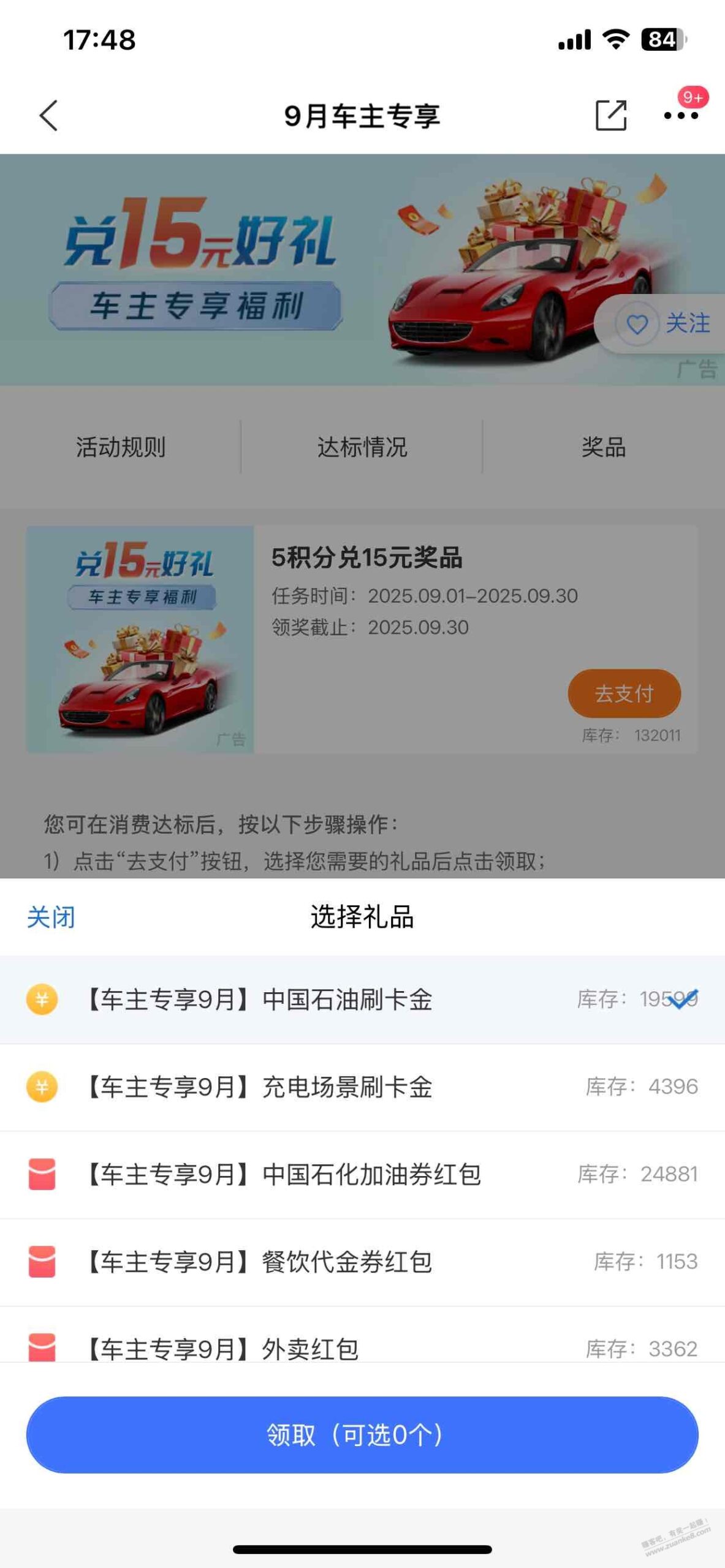Screen dimensions: 725x1568
Task: Switch to the 奖品 tab
Action: click(x=604, y=448)
